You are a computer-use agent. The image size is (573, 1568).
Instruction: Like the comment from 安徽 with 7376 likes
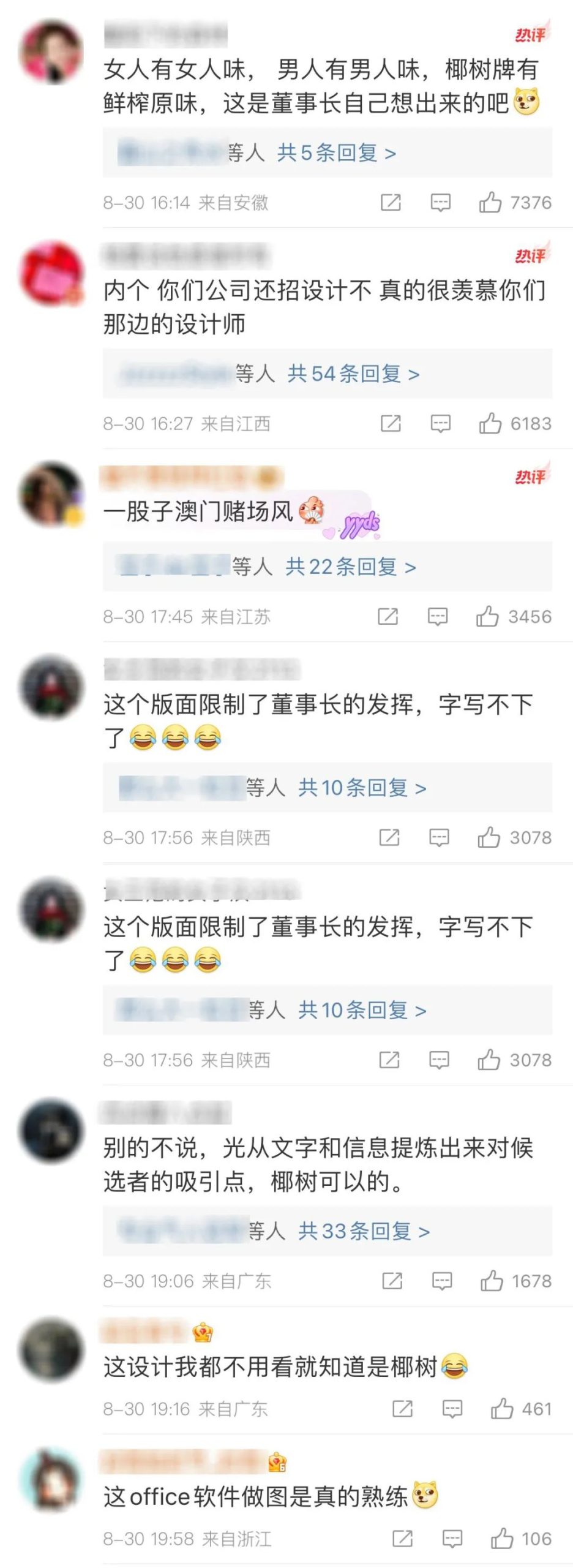coord(490,202)
